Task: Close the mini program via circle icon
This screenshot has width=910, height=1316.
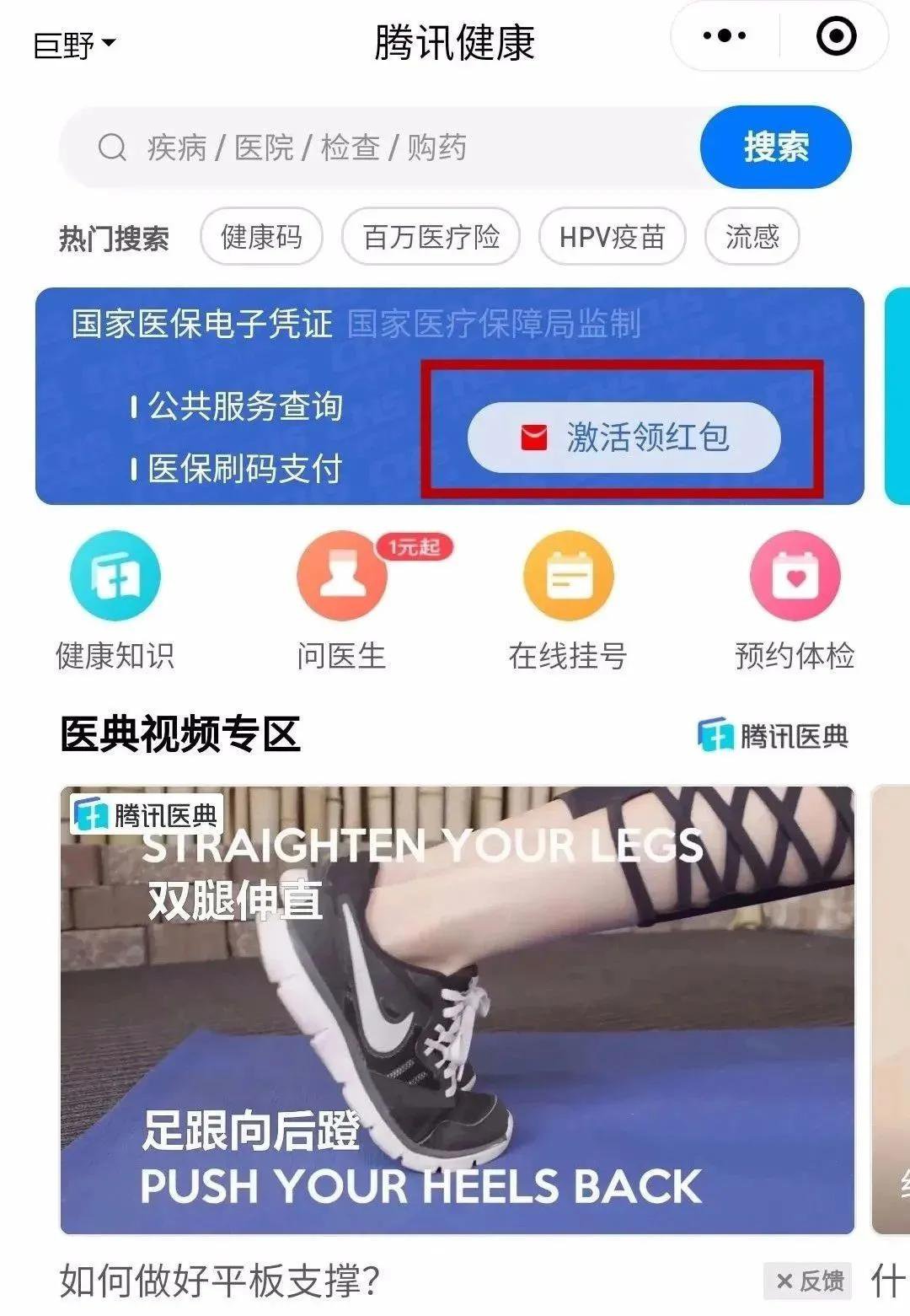Action: [836, 36]
